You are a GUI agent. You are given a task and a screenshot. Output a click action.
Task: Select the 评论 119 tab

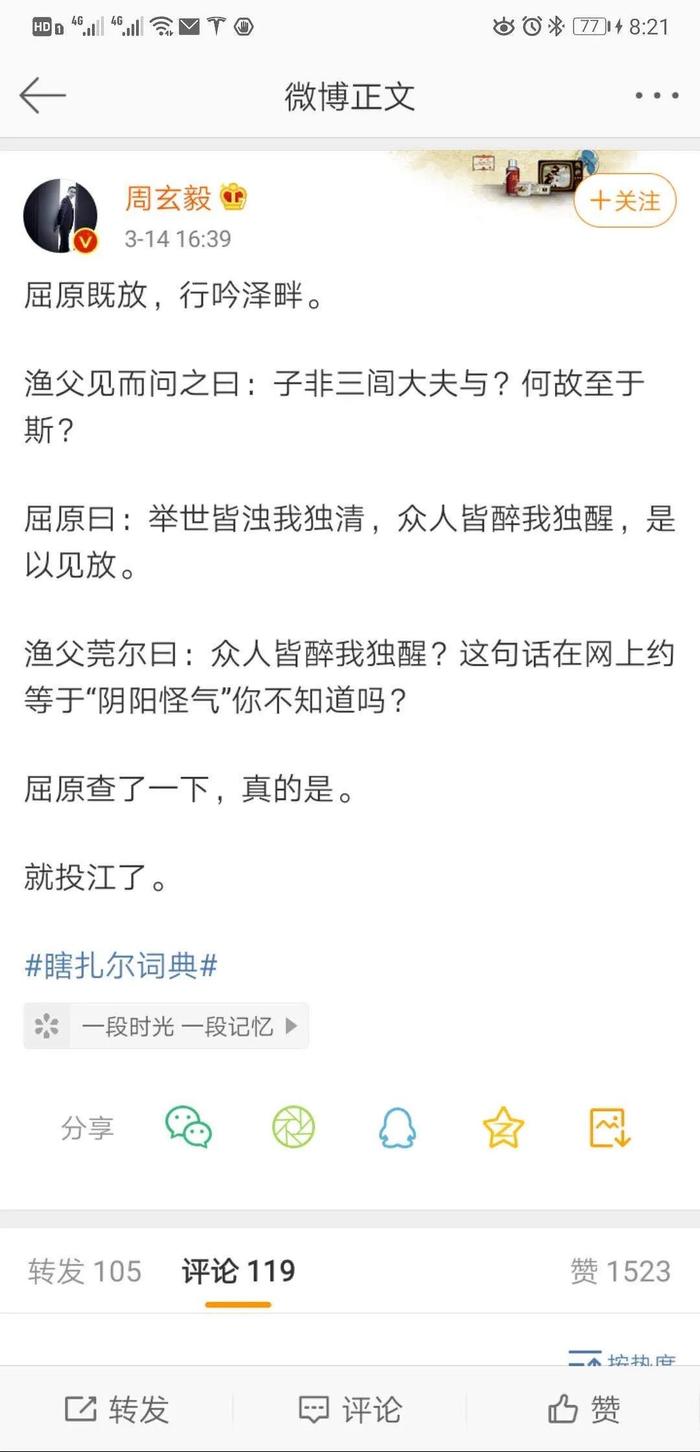[238, 1271]
